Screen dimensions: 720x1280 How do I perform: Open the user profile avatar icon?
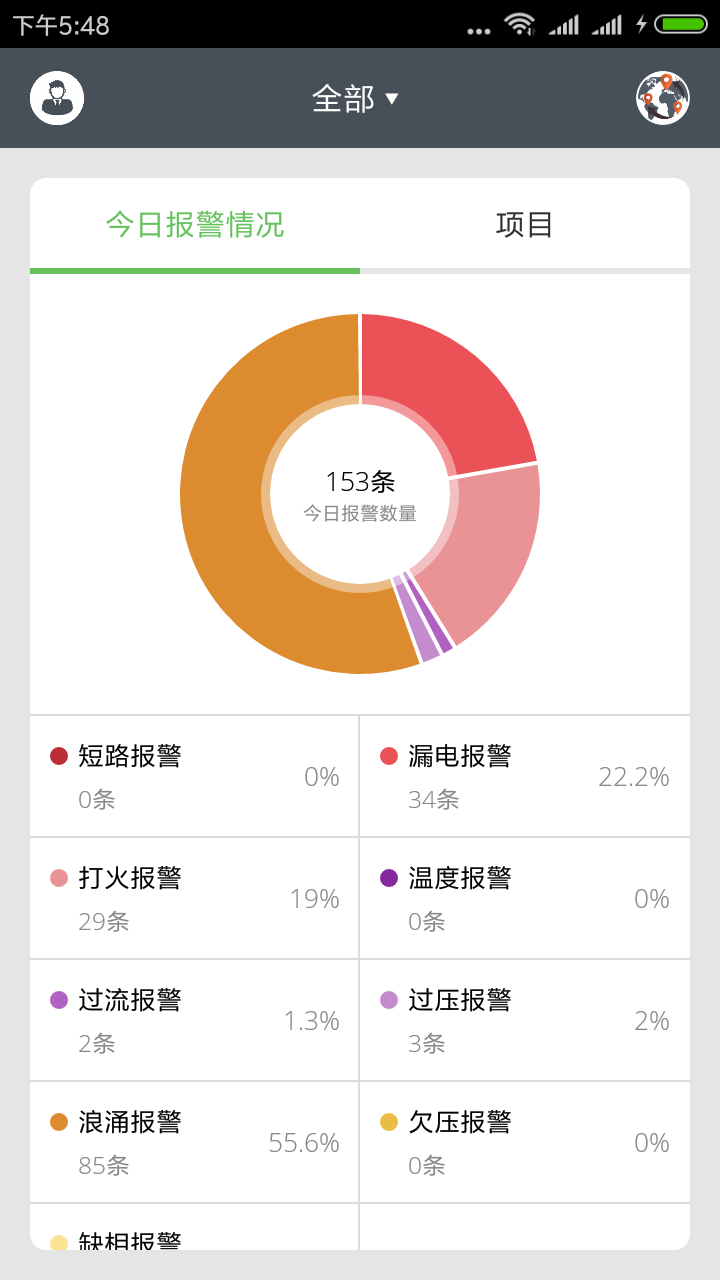click(x=57, y=97)
